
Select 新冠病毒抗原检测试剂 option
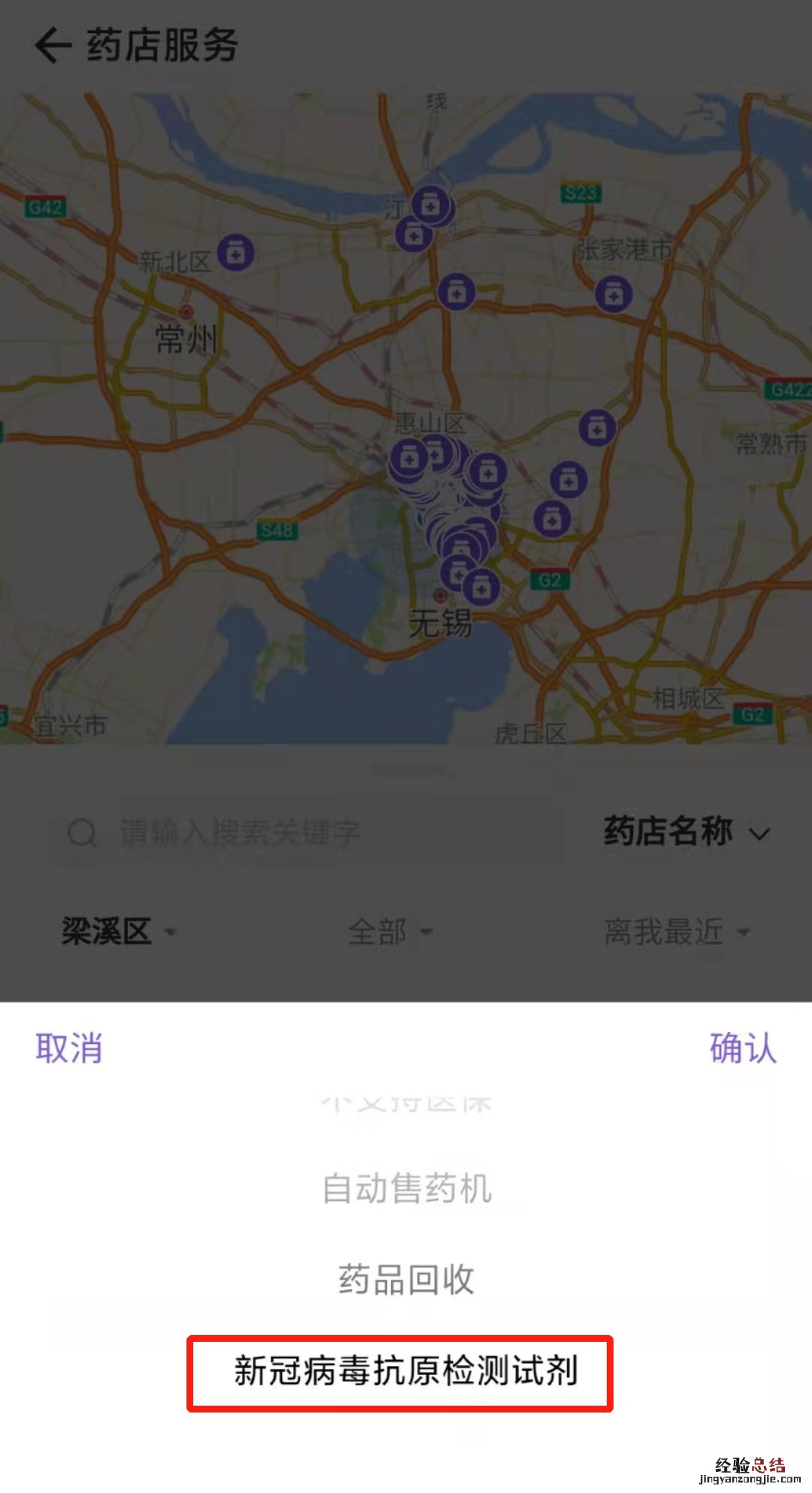(x=404, y=1371)
